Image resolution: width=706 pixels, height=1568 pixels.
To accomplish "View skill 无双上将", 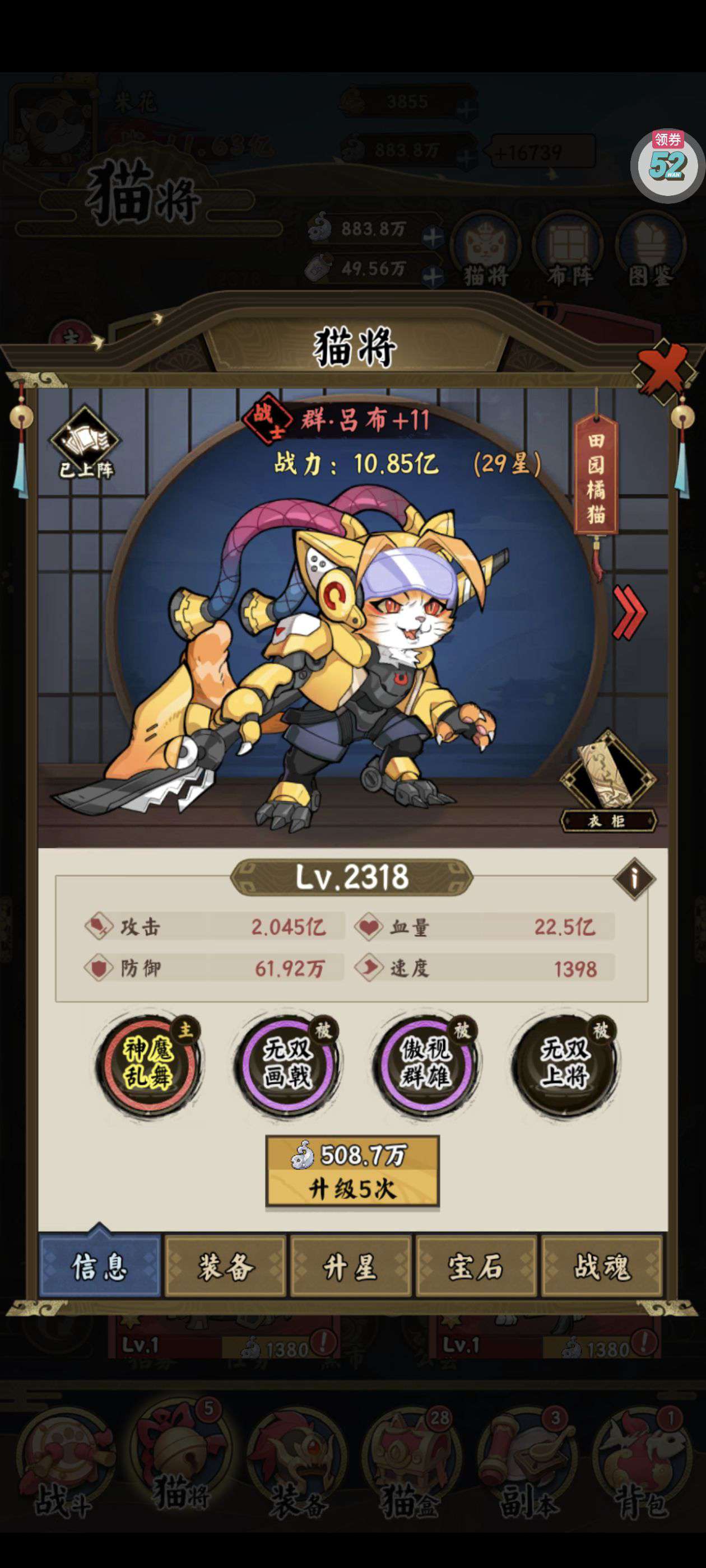I will 564,1064.
